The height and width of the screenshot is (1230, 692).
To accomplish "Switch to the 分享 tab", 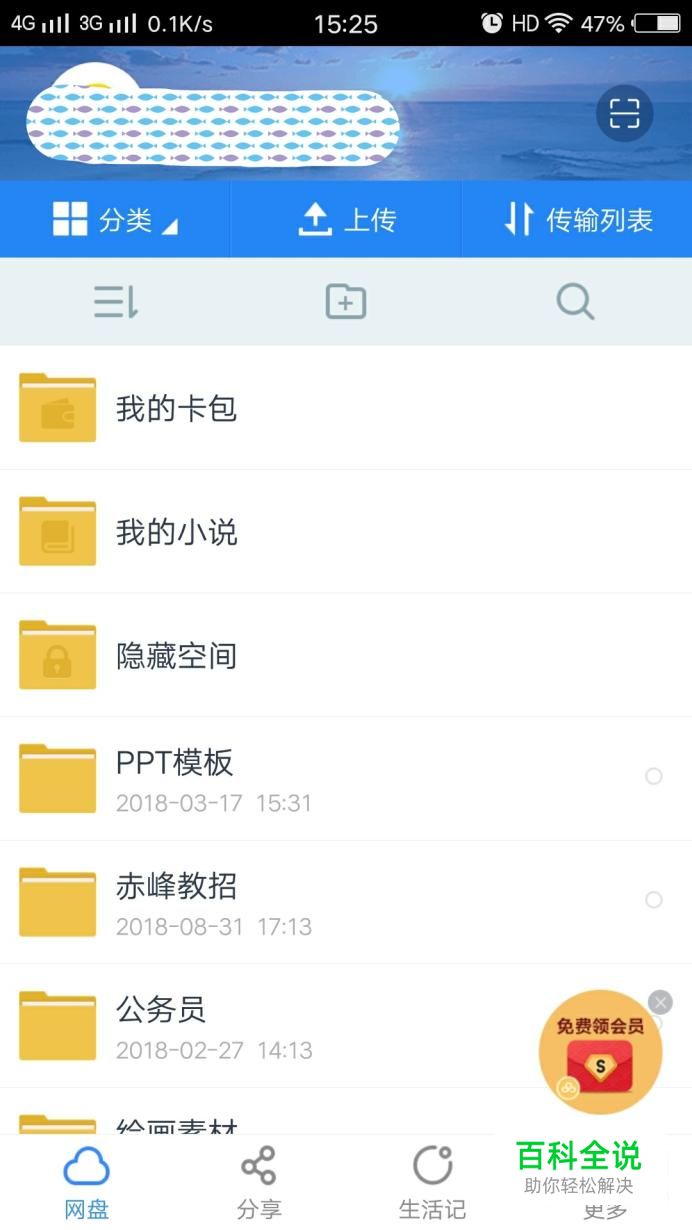I will [x=259, y=1180].
